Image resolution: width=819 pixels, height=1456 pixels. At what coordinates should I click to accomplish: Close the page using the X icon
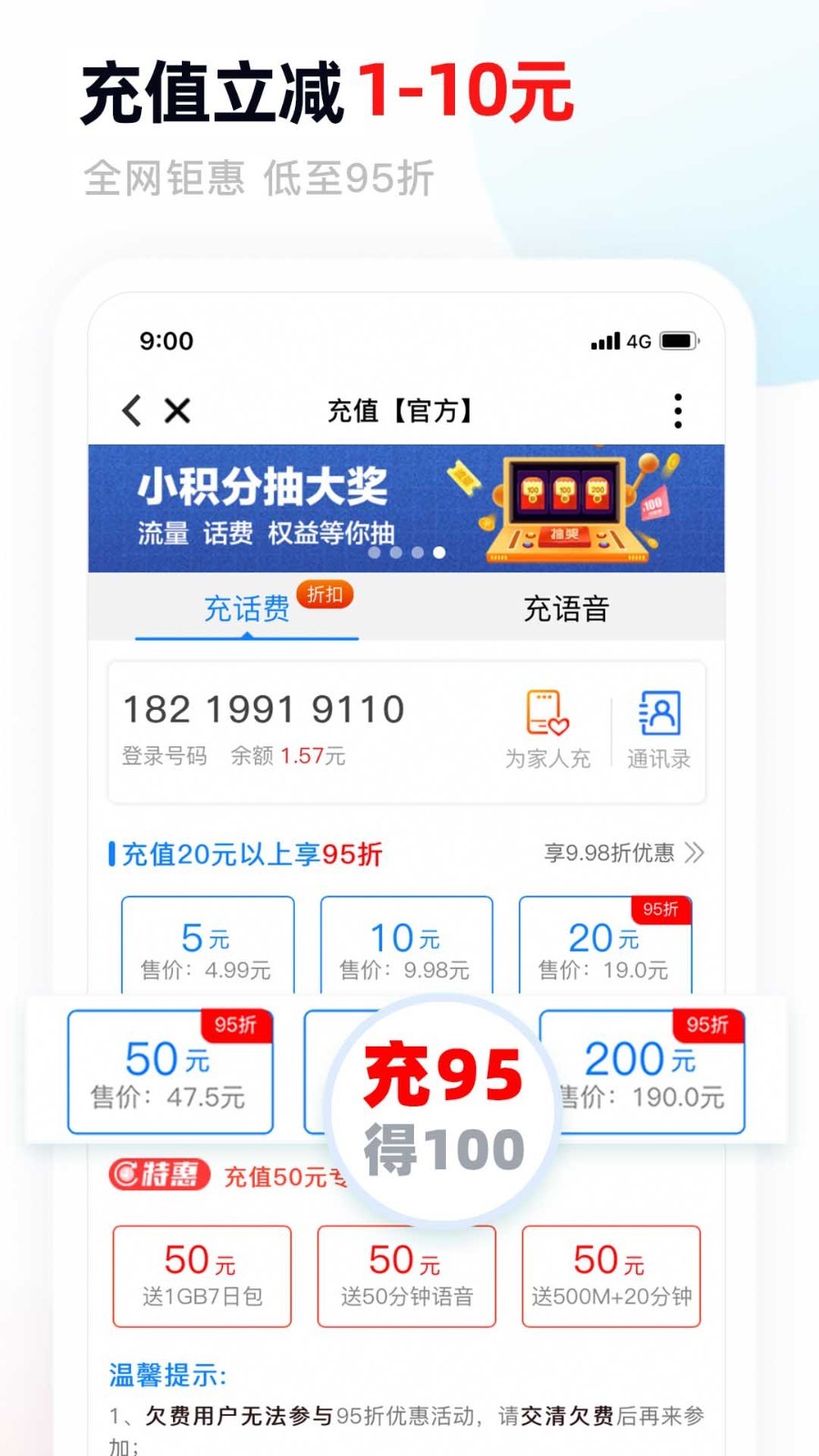(x=178, y=410)
